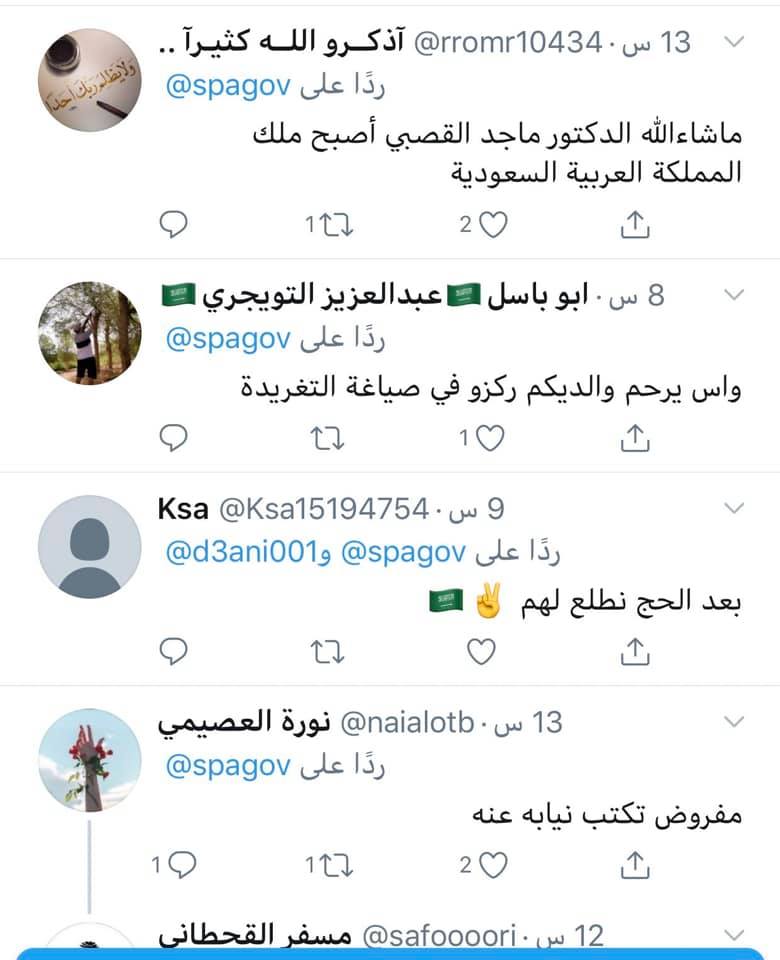Like the Ksa tweet
The image size is (780, 960).
click(x=482, y=652)
